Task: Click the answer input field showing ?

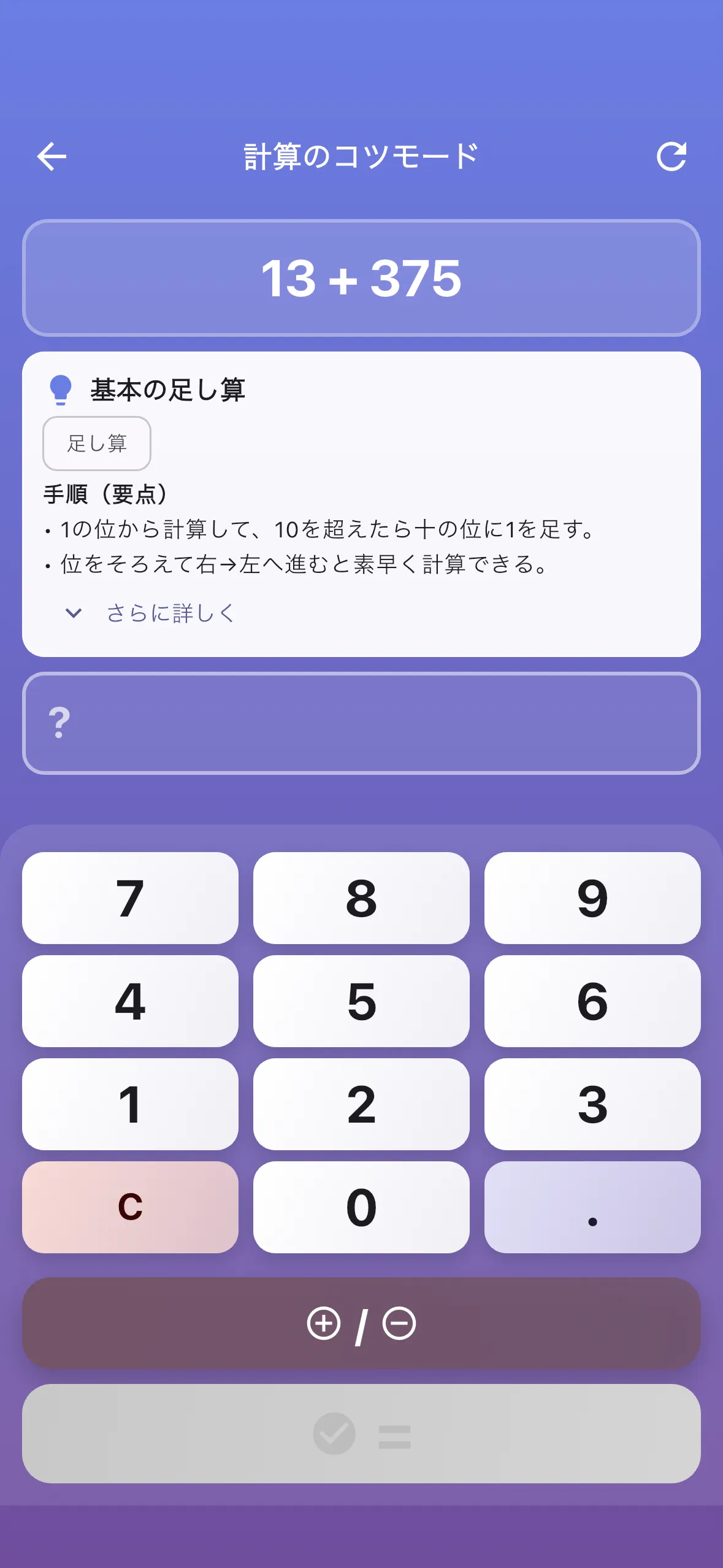Action: pos(361,724)
